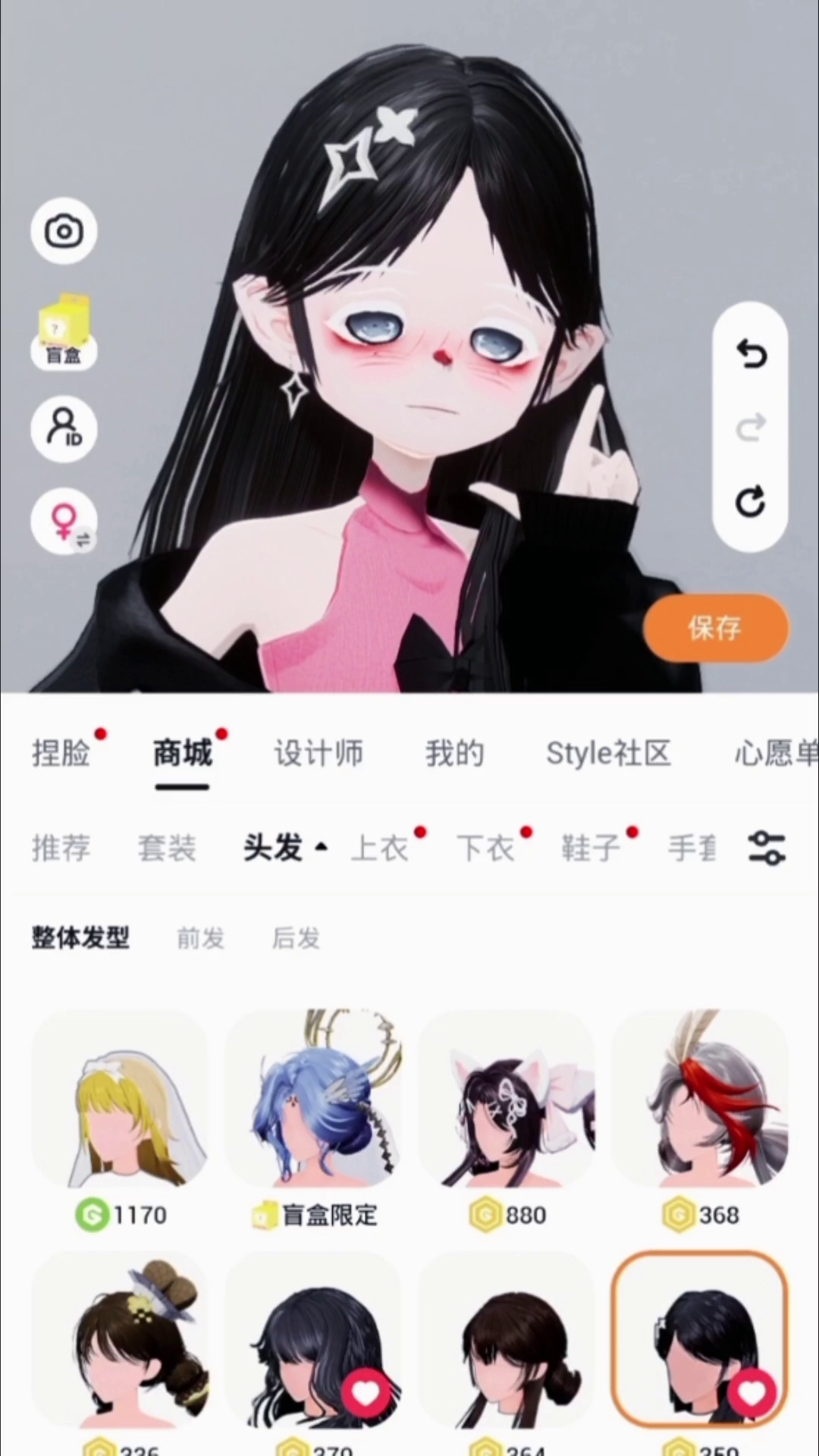
Task: Select the 上衣 category
Action: coord(379,848)
